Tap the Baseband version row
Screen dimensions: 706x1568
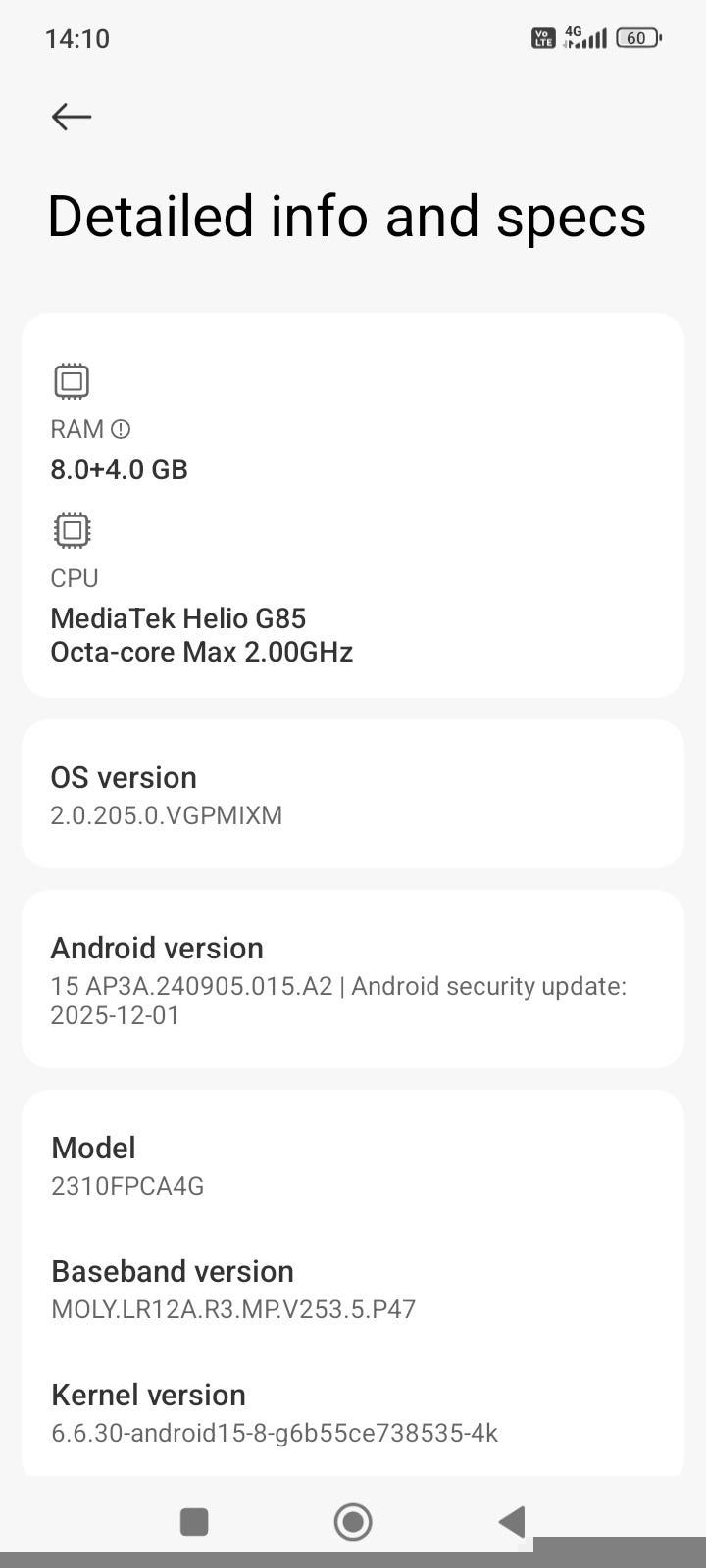353,1289
